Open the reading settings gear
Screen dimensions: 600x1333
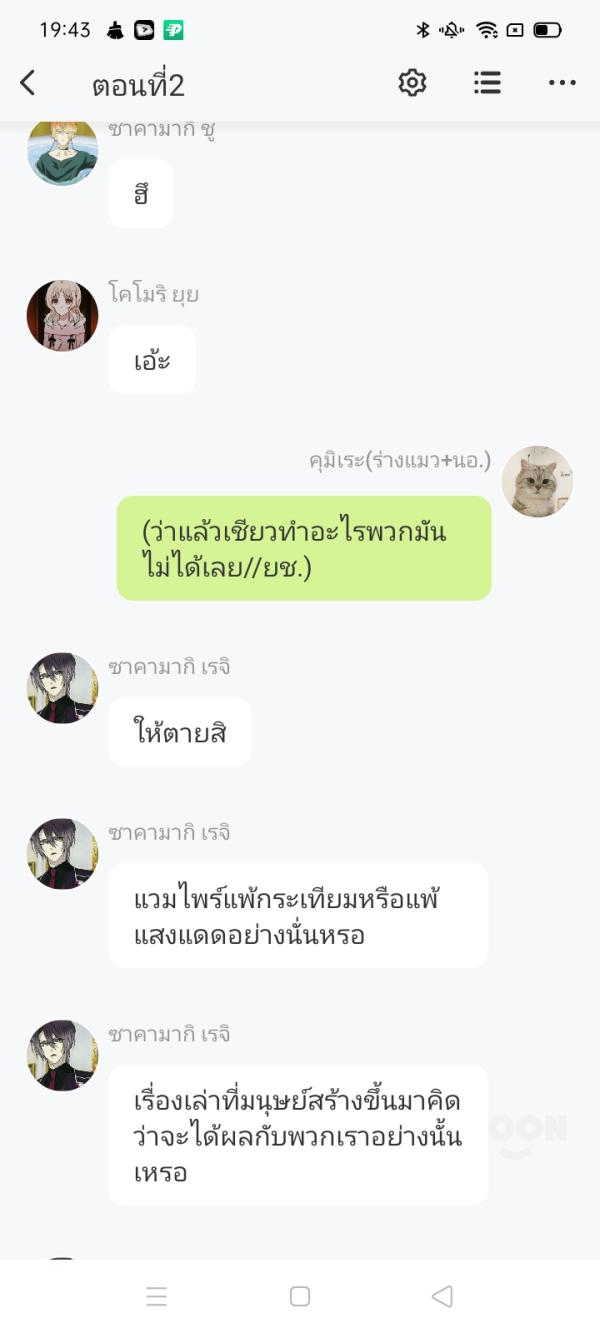coord(412,83)
